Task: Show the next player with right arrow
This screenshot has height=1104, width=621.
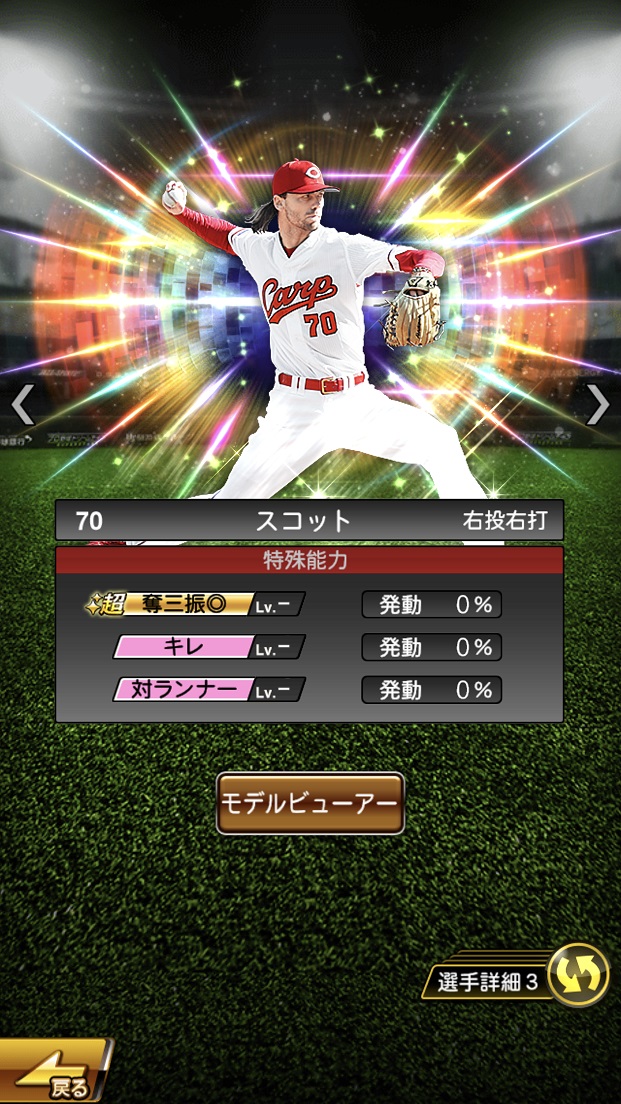Action: tap(597, 404)
